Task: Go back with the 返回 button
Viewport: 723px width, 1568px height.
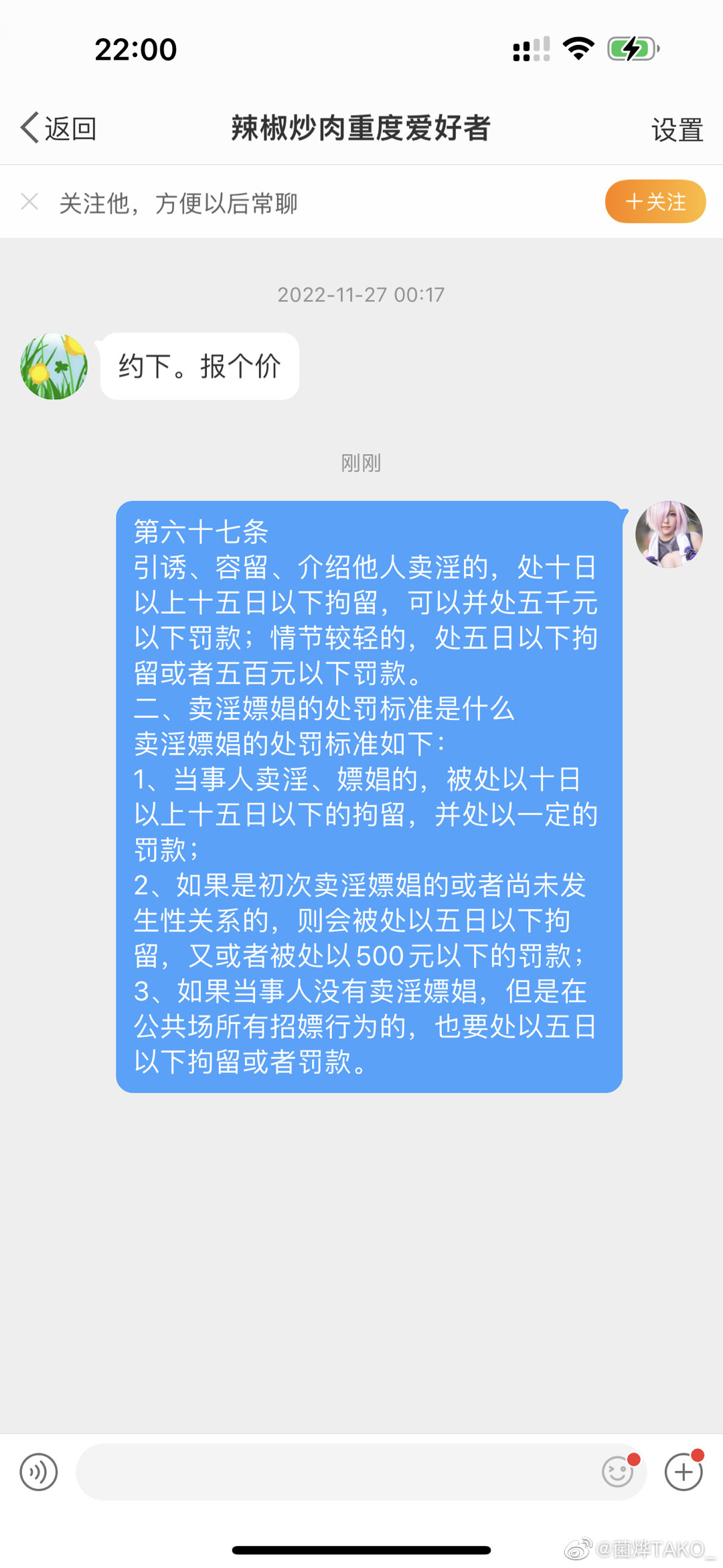Action: pos(59,128)
